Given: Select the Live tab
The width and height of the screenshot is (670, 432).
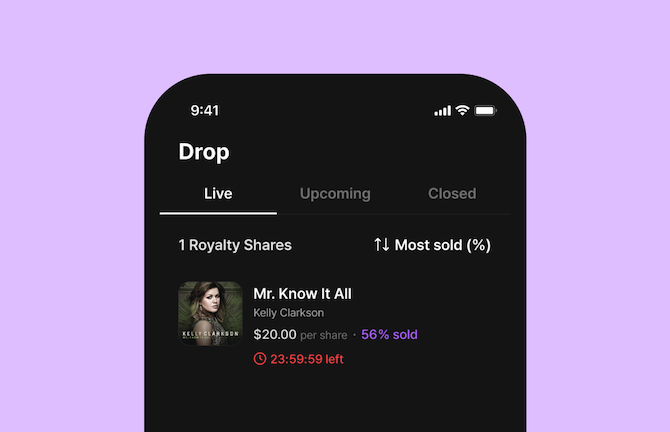Looking at the screenshot, I should 218,194.
